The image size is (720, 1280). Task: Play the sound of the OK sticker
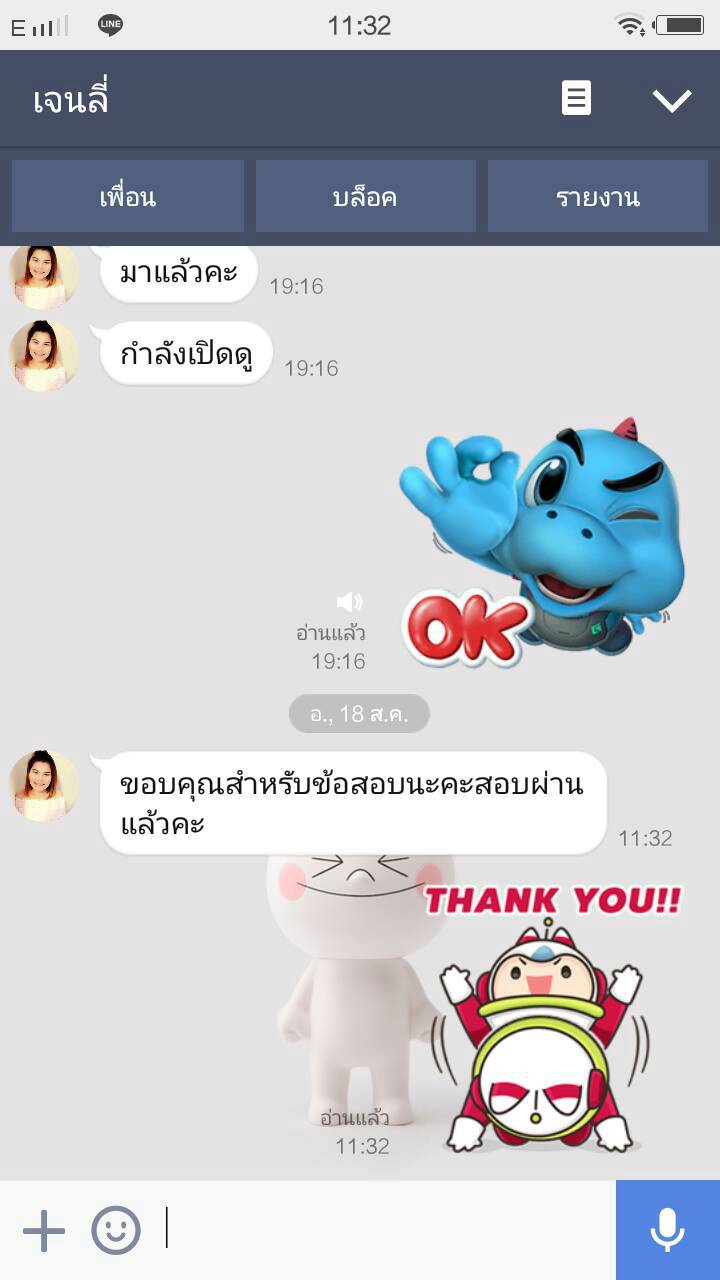(x=349, y=602)
